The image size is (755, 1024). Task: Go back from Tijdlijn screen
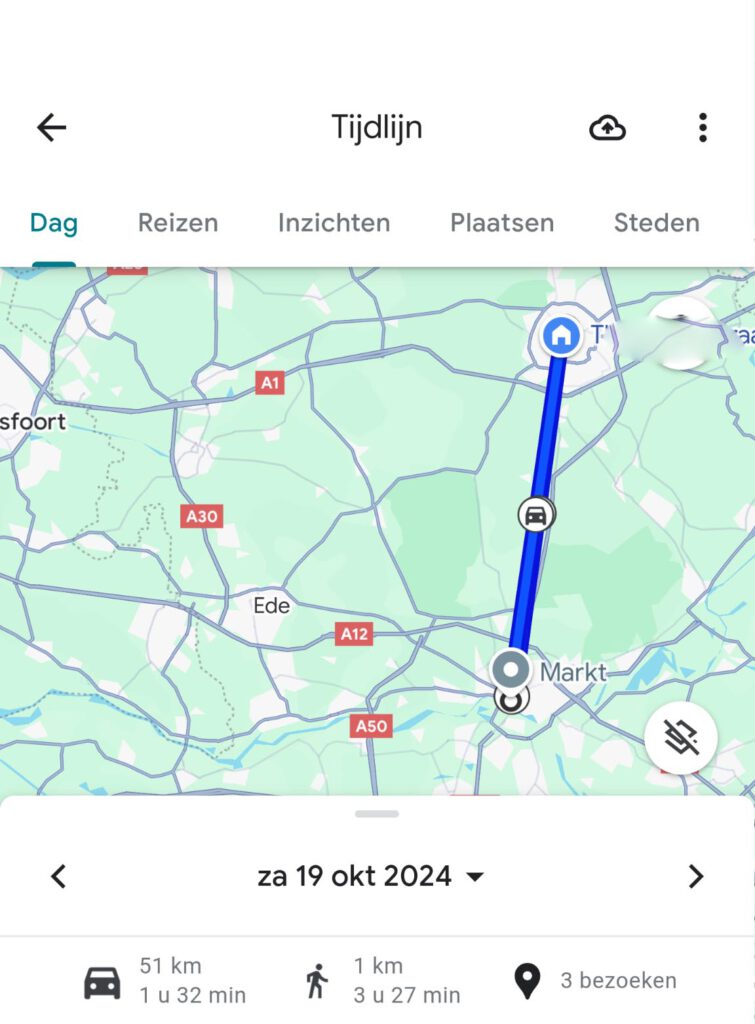[x=51, y=127]
